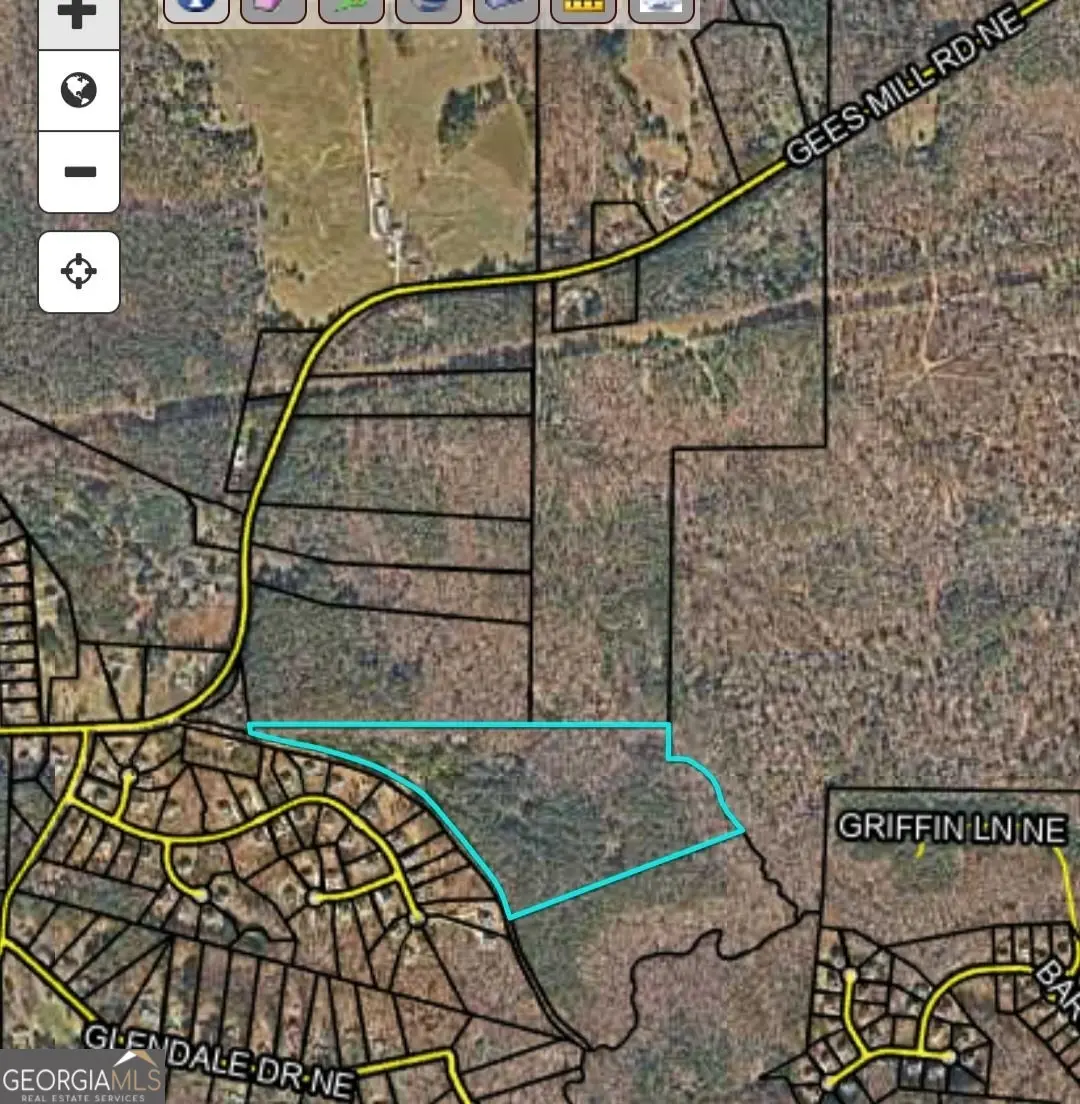The height and width of the screenshot is (1104, 1080).
Task: Select the blue information tool icon
Action: (x=196, y=8)
